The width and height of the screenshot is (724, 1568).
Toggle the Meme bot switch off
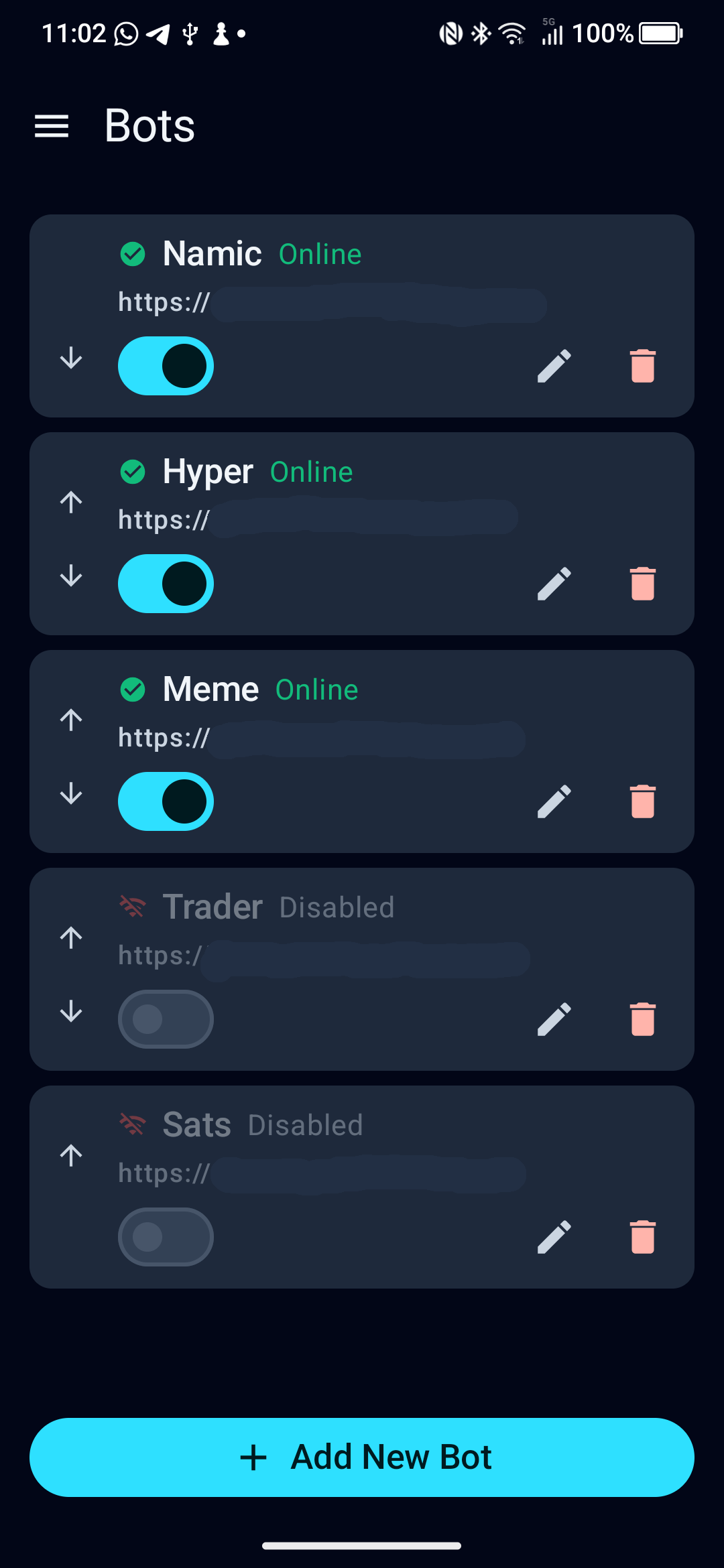(165, 801)
